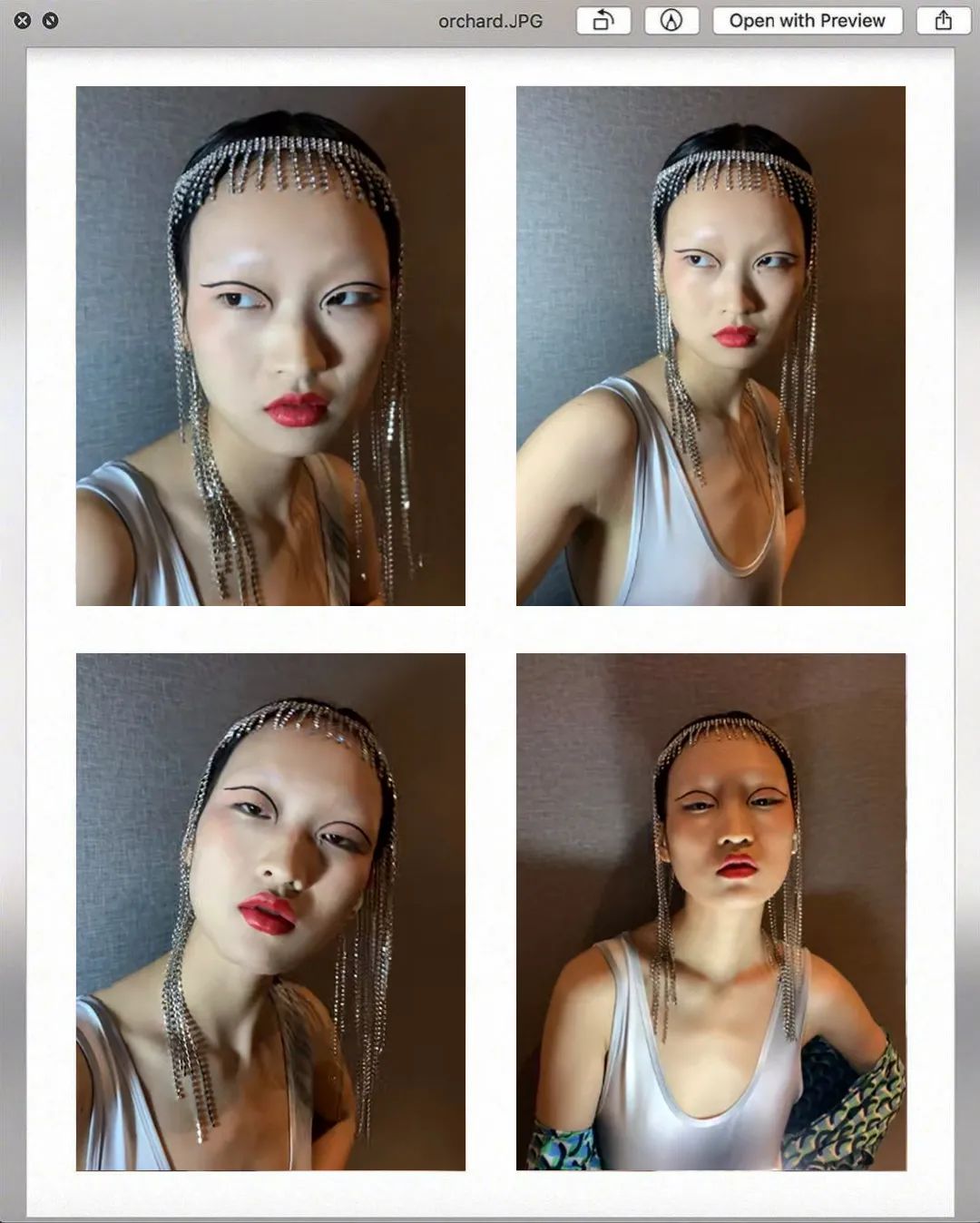Expand the preview to full screen
Screen dimensions: 980x1223
pyautogui.click(x=51, y=20)
